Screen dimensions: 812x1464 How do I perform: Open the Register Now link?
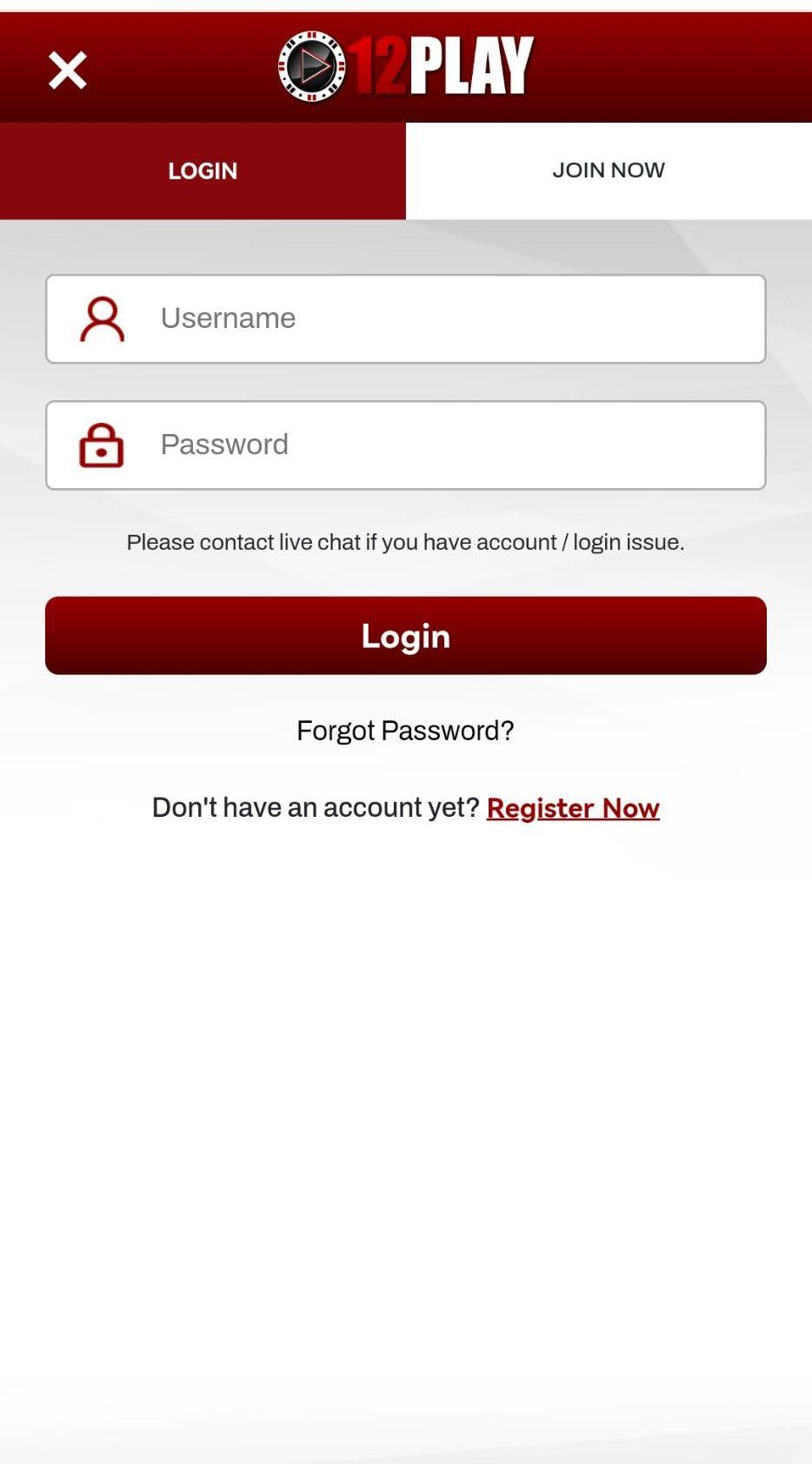tap(573, 808)
